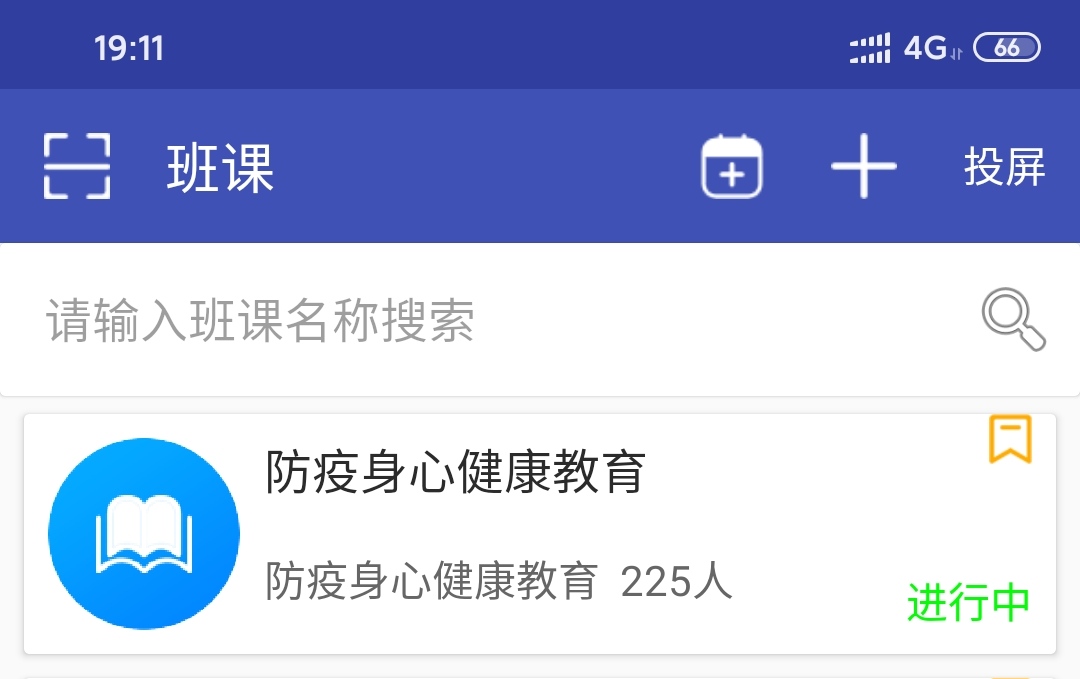Tap 投屏 to cast the screen

coord(1004,167)
